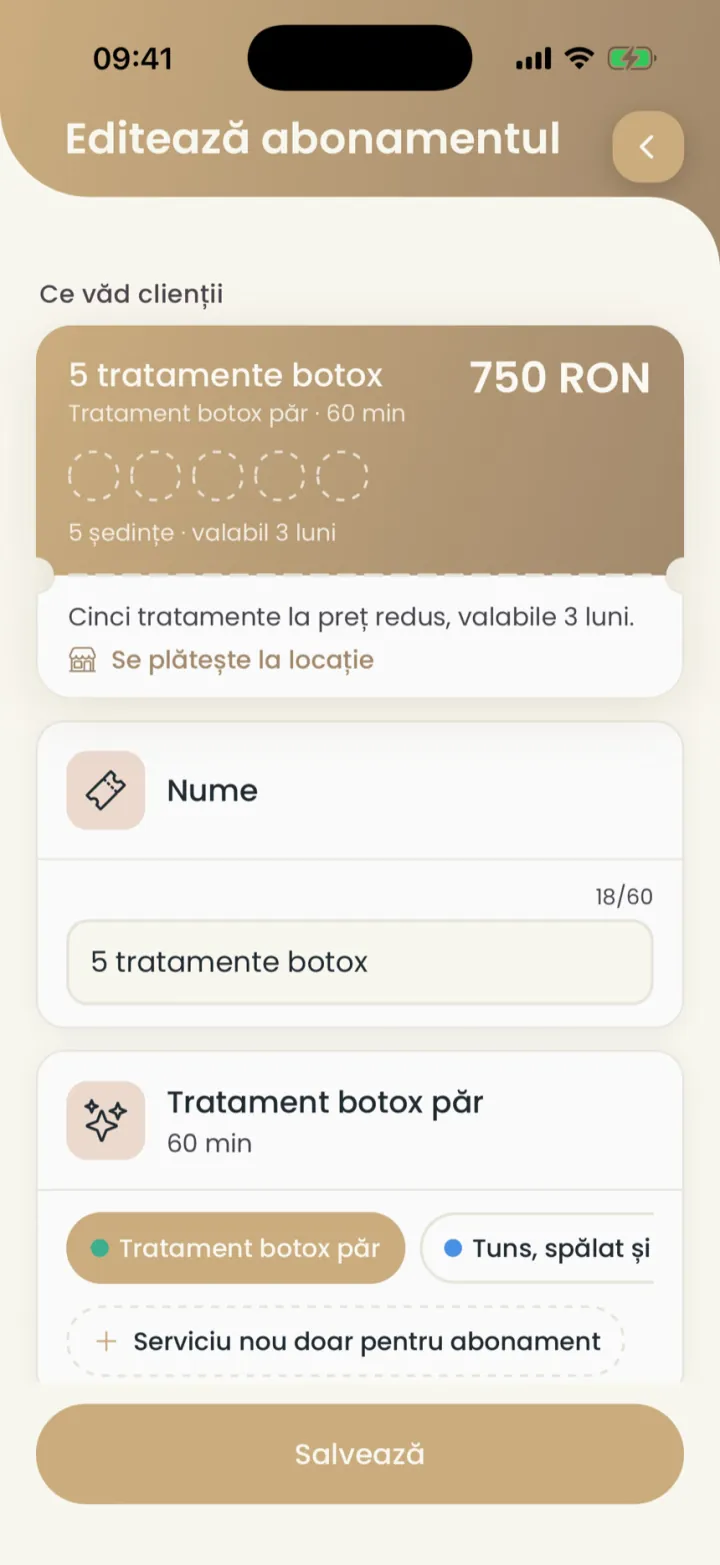Choose the "Tuns, spălat și" service chip
This screenshot has width=720, height=1565.
click(537, 1248)
